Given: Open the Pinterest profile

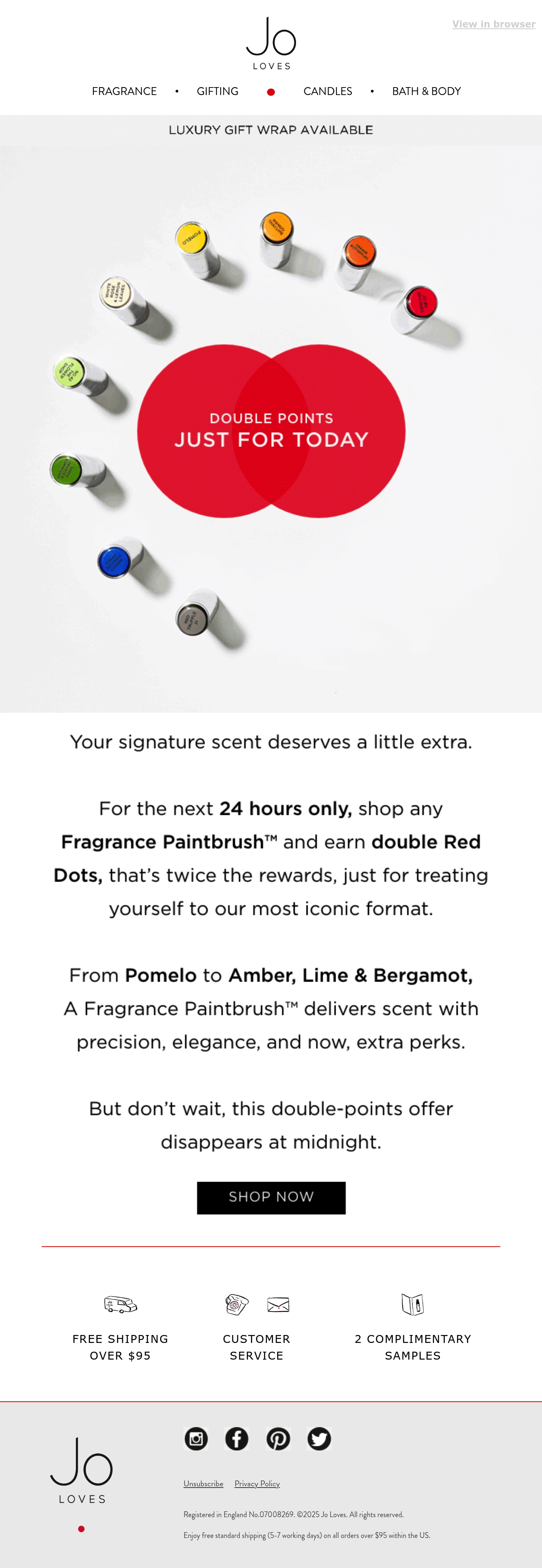Looking at the screenshot, I should tap(279, 1438).
